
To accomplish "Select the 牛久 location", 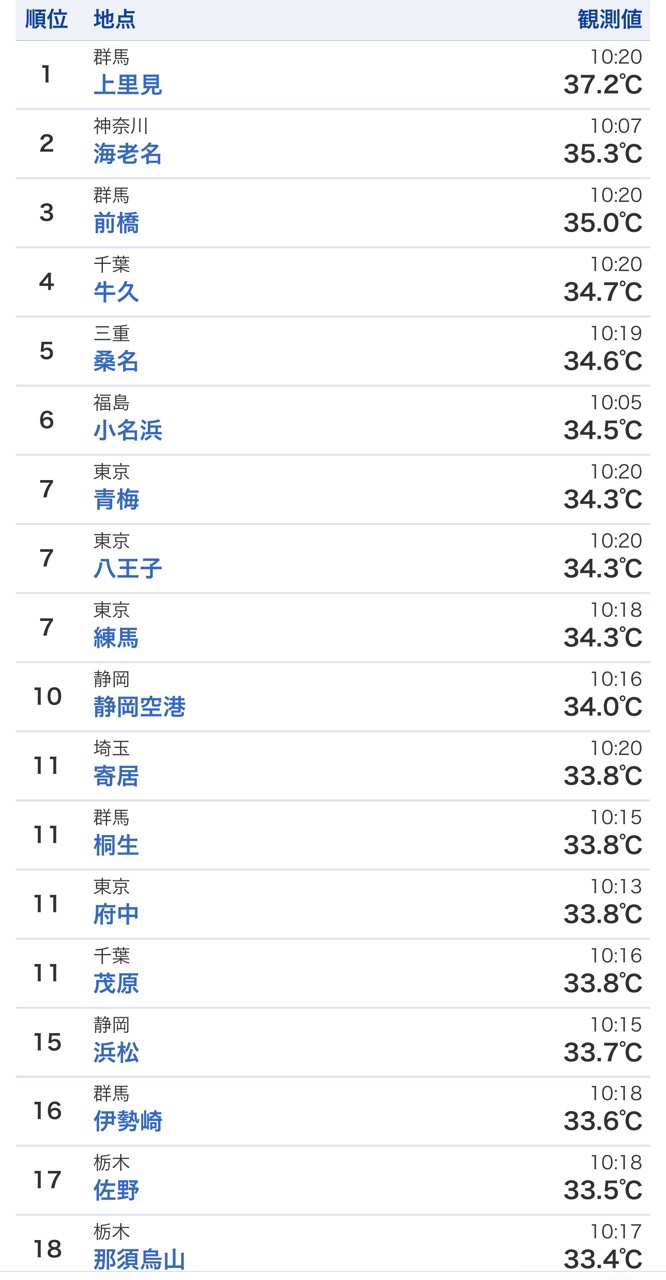I will [116, 292].
